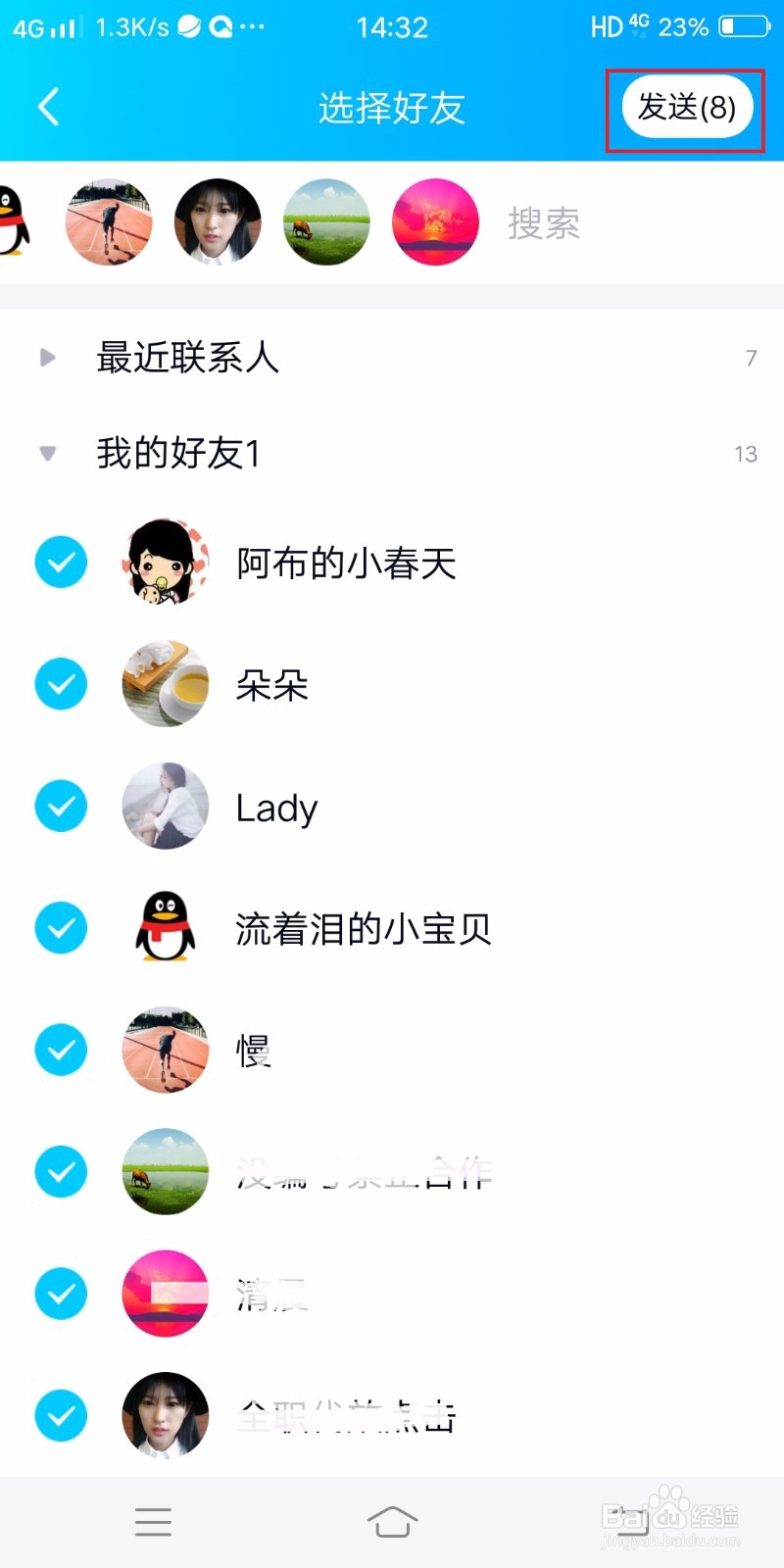The image size is (784, 1568).
Task: Tap the pink sky avatar in the selected friends row
Action: pyautogui.click(x=434, y=223)
